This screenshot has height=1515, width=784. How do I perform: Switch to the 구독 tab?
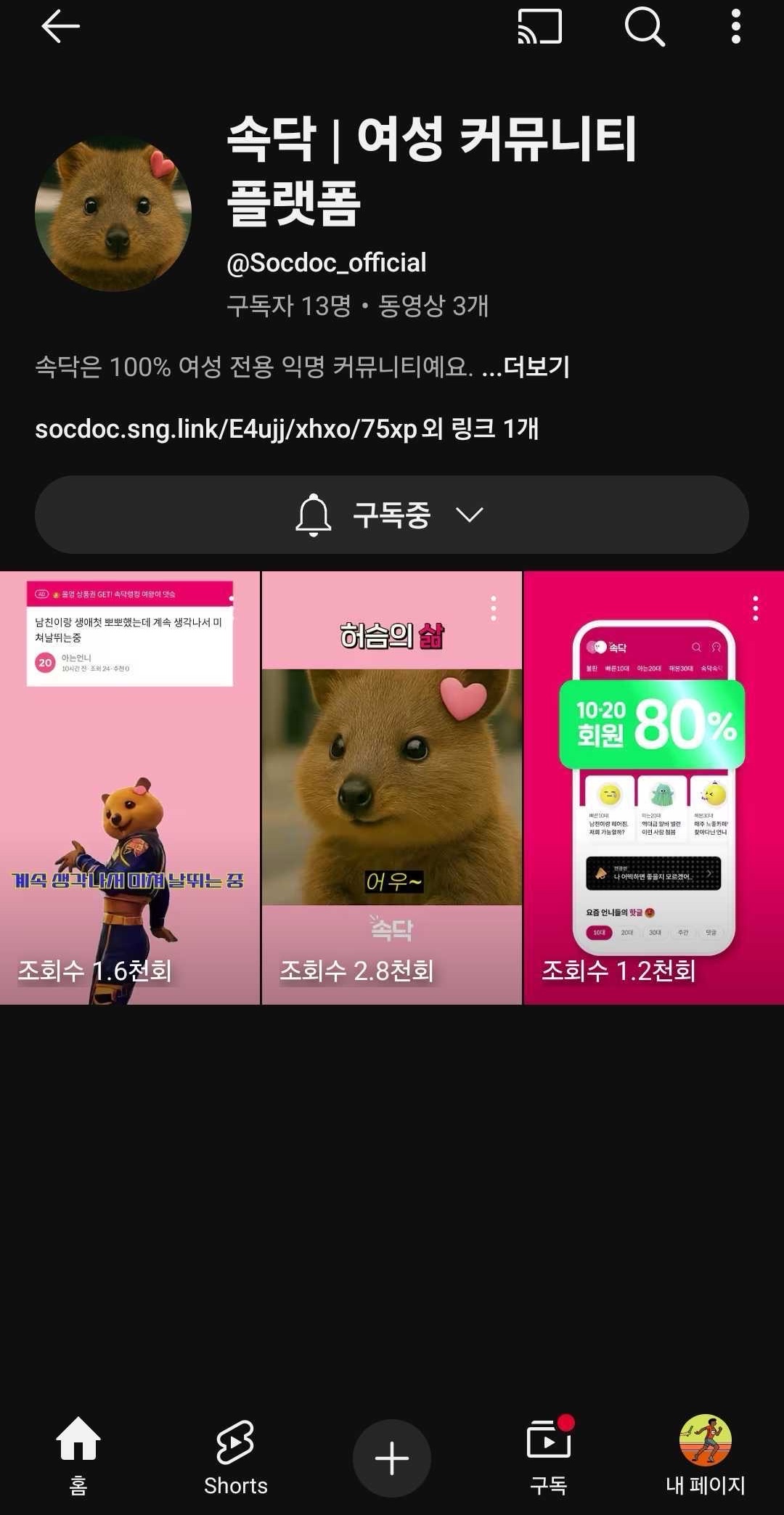[549, 1456]
